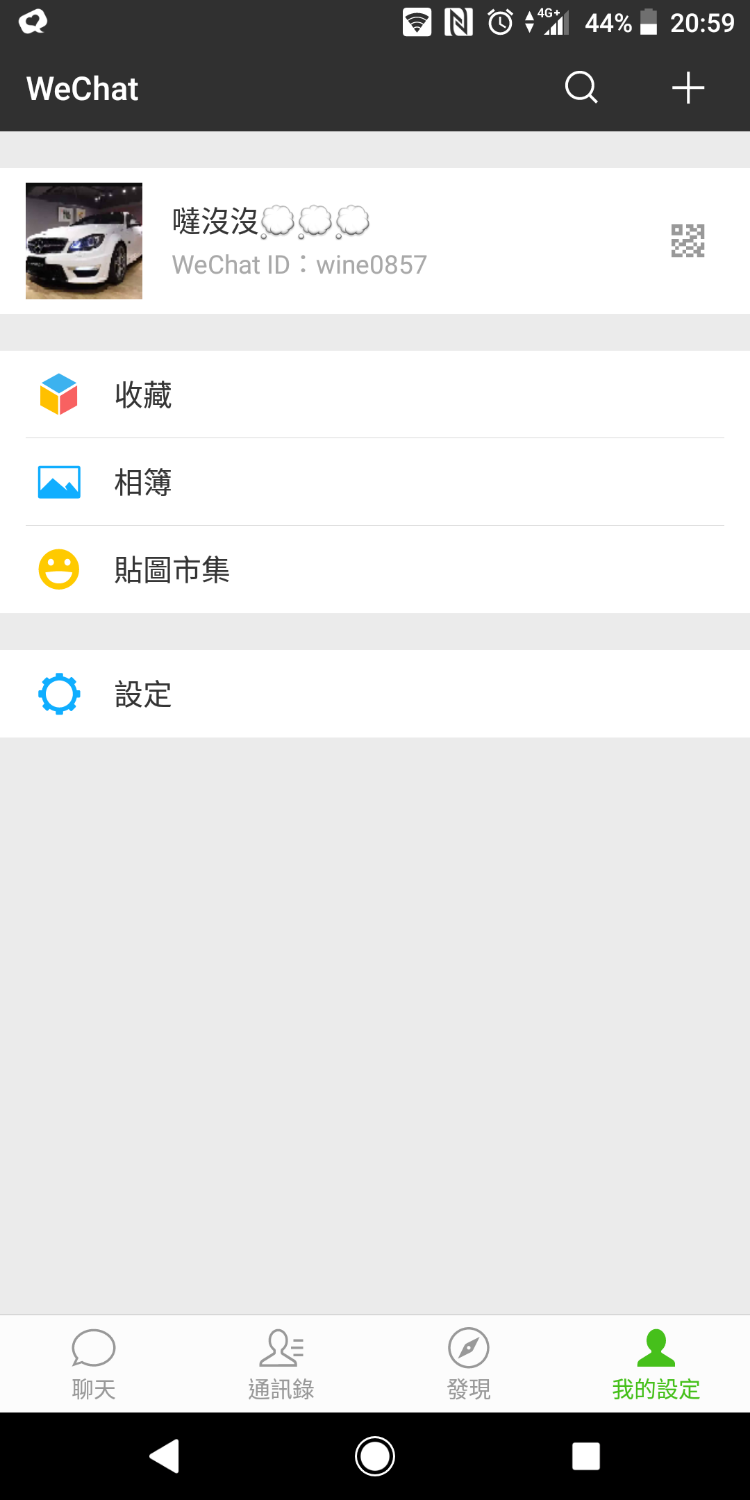750x1500 pixels.
Task: Tap the system home button
Action: pyautogui.click(x=375, y=1456)
